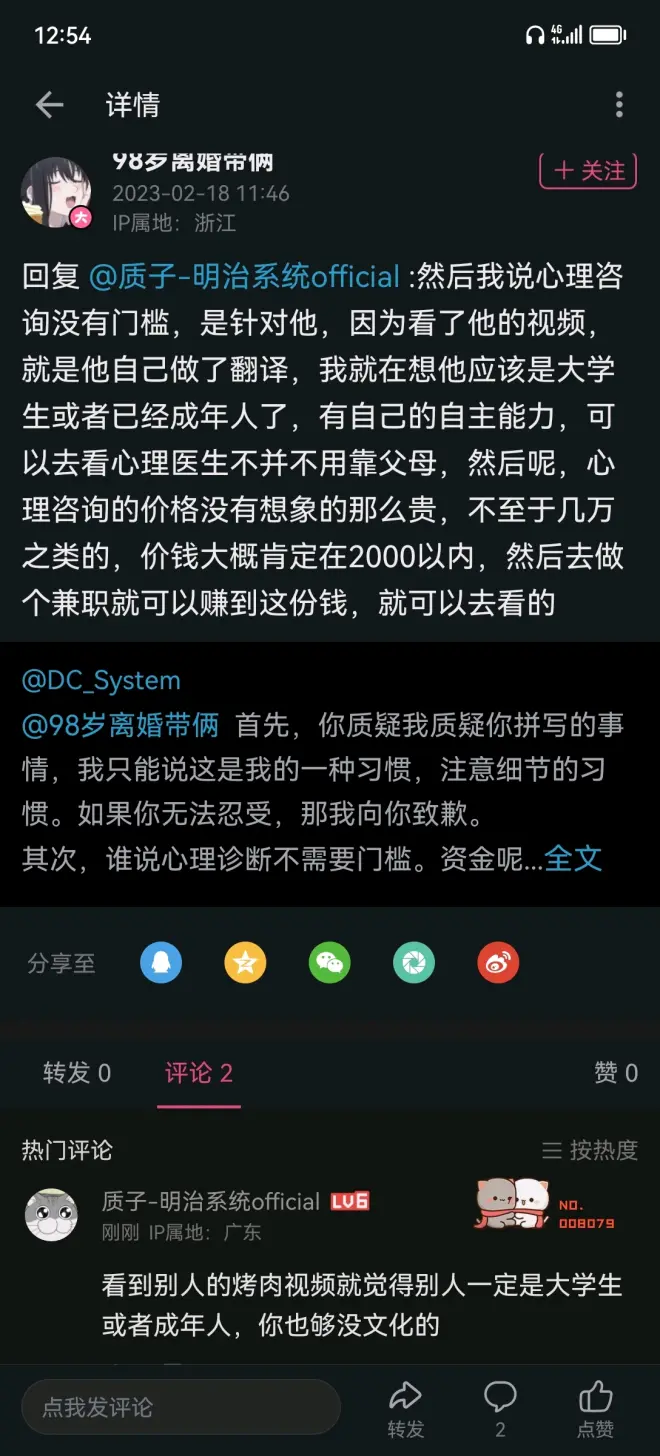Open the @DC_System mention
Image resolution: width=660 pixels, height=1456 pixels.
click(101, 681)
